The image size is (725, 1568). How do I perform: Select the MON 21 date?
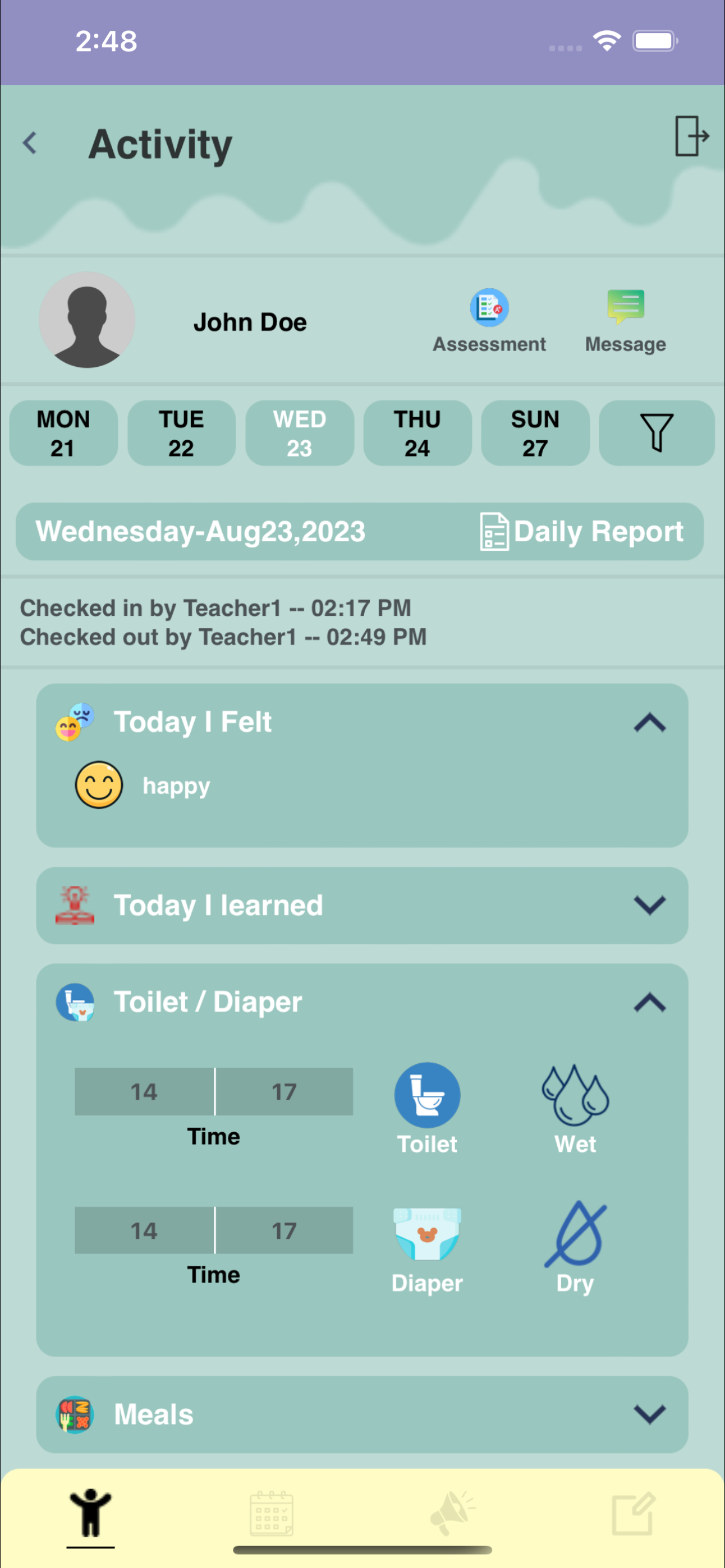[63, 433]
